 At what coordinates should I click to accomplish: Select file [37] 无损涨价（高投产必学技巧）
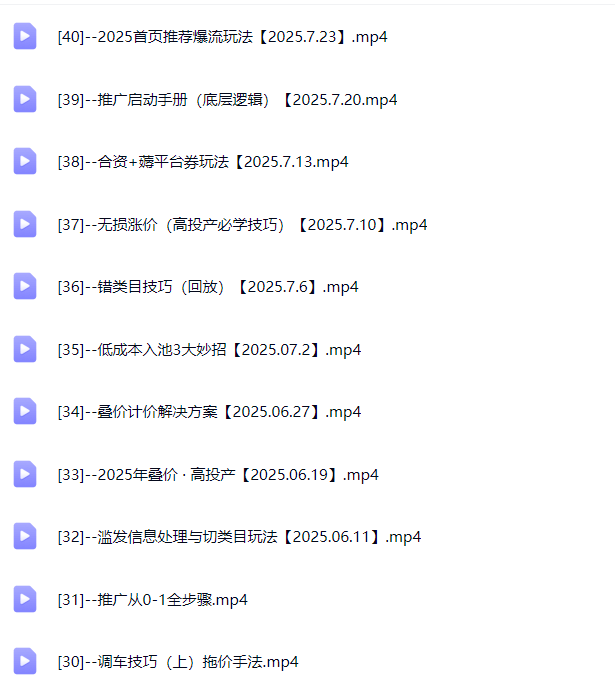point(242,224)
